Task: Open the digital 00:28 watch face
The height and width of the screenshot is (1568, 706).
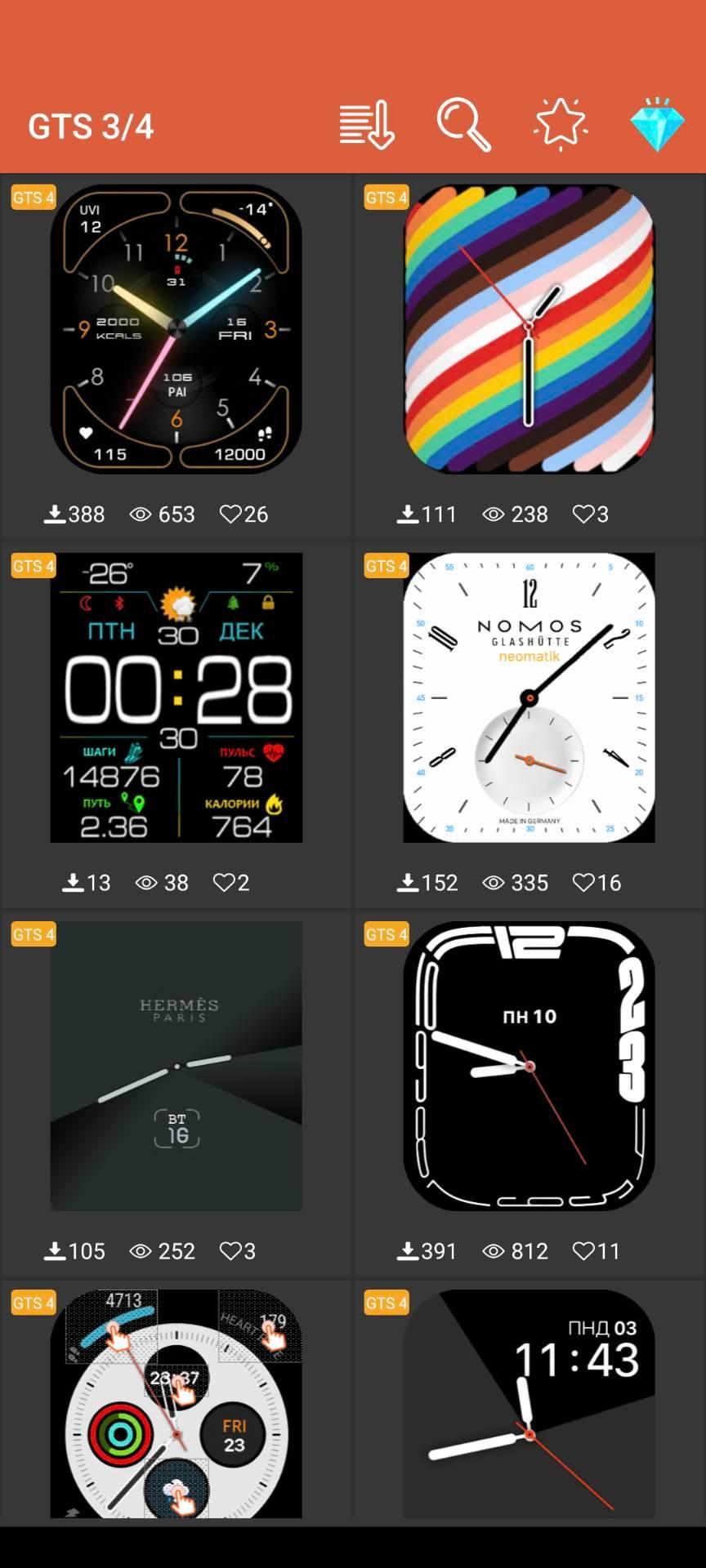Action: 176,697
